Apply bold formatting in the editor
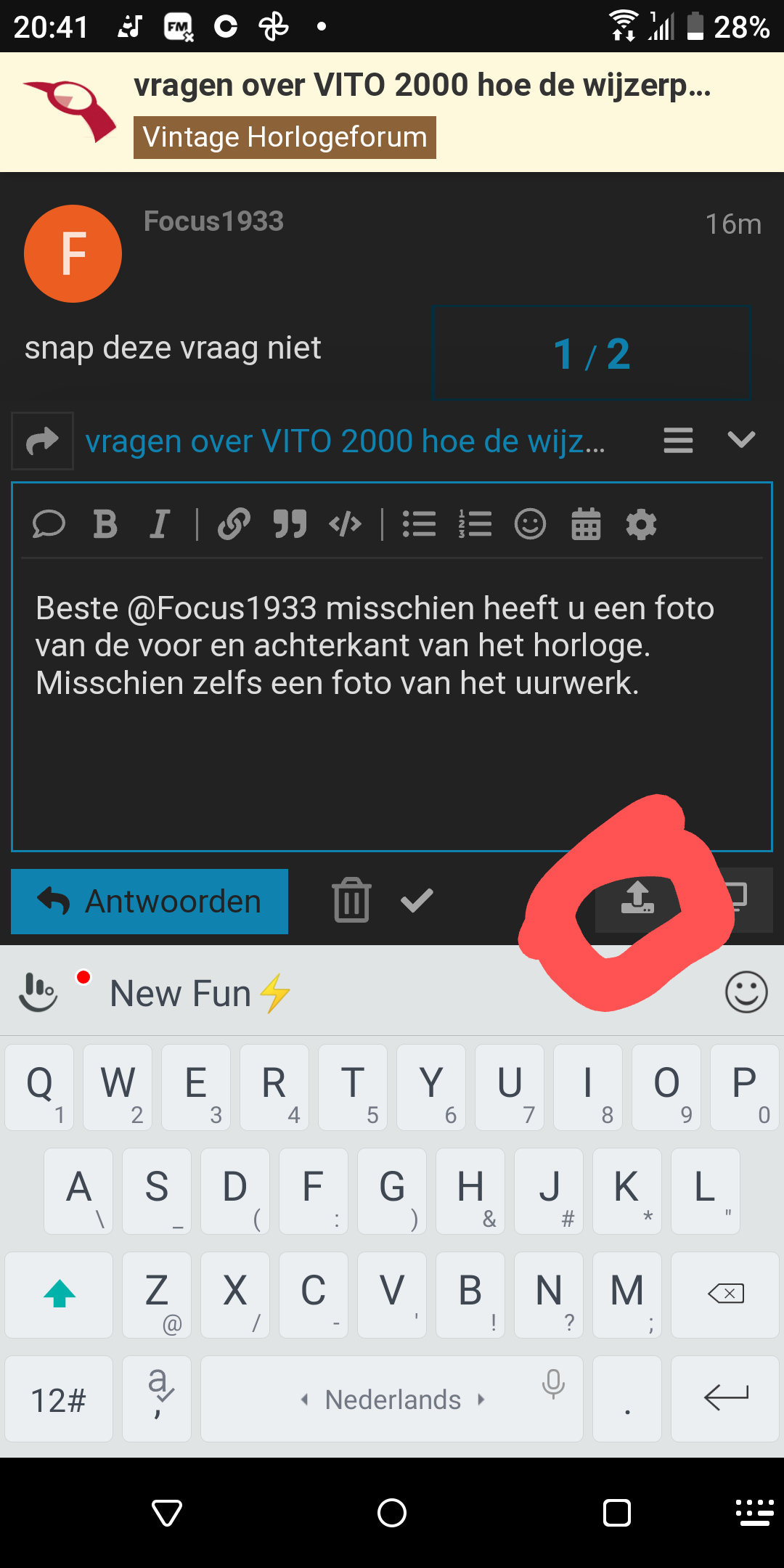 point(105,523)
